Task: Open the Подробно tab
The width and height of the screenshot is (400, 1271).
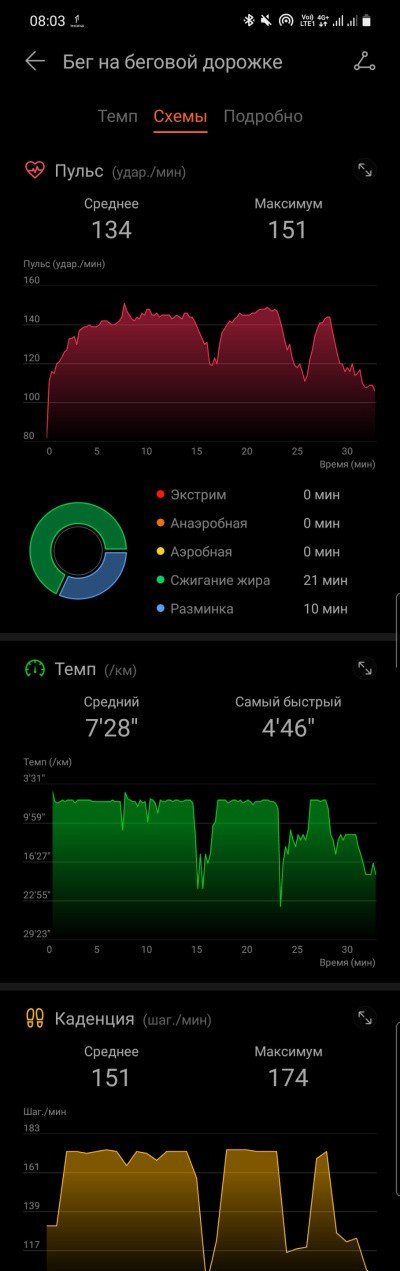Action: coord(263,116)
